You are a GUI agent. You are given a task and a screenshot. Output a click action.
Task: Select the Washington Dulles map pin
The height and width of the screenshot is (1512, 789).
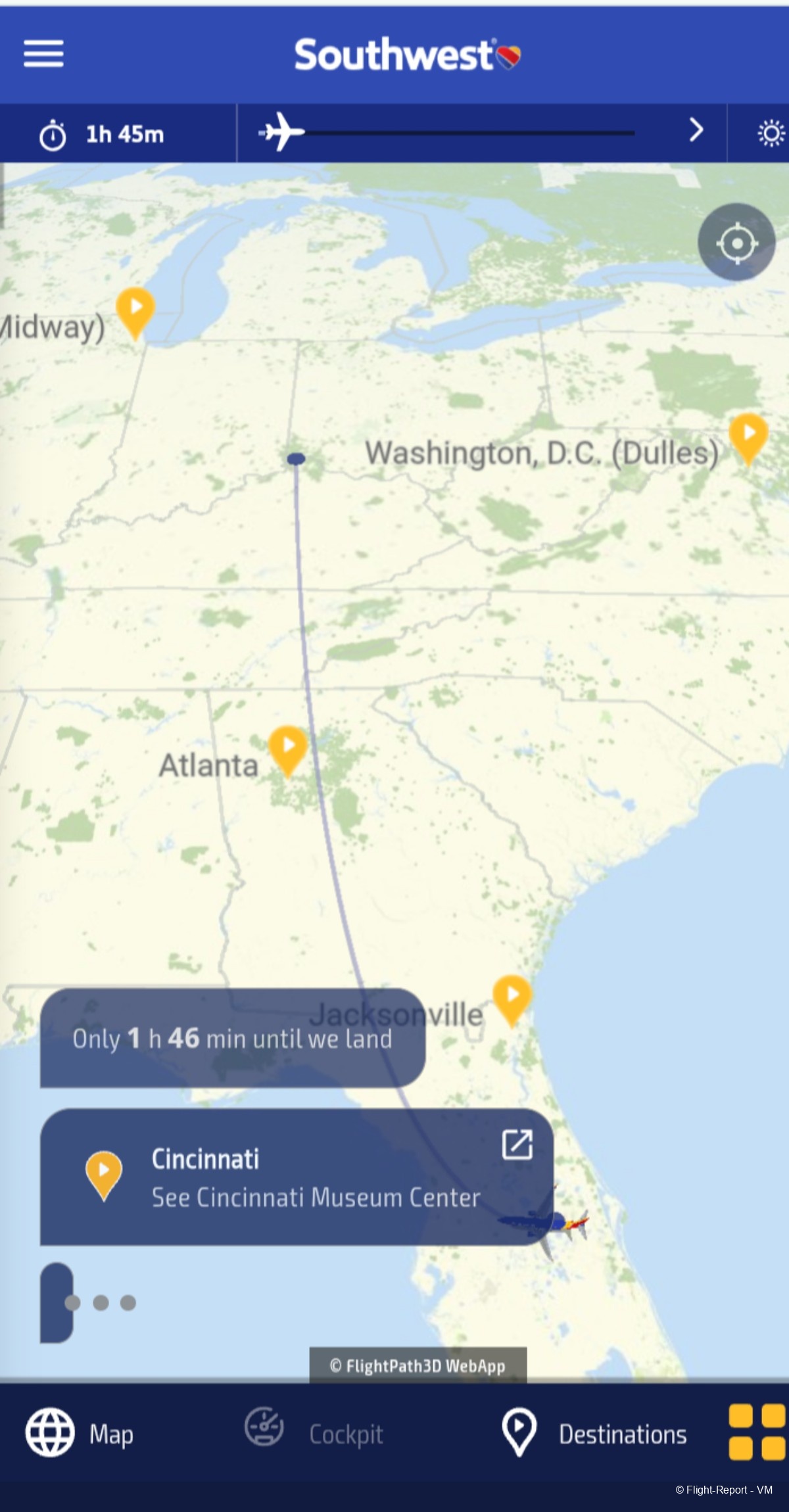[x=748, y=436]
